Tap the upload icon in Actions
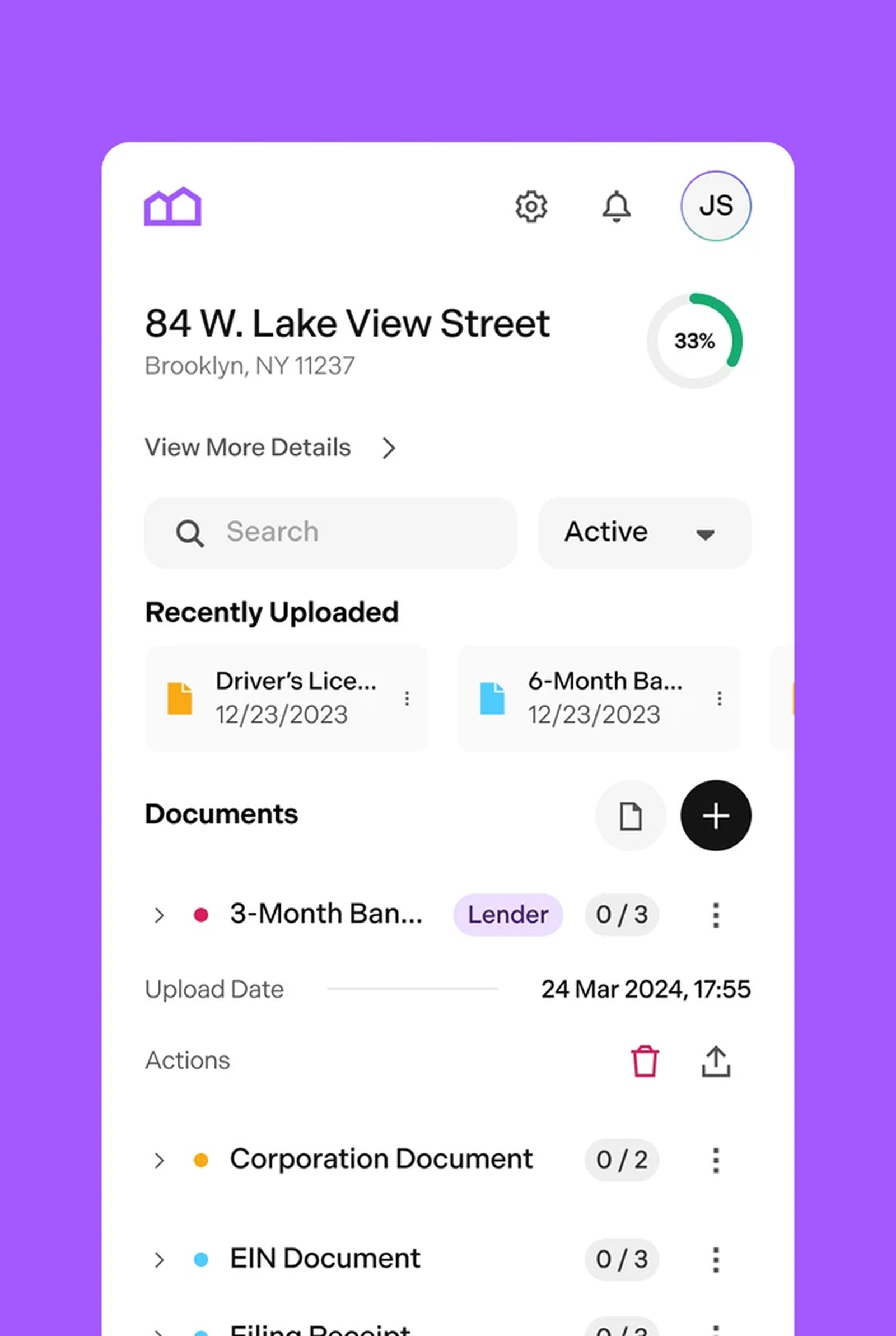 click(716, 1061)
